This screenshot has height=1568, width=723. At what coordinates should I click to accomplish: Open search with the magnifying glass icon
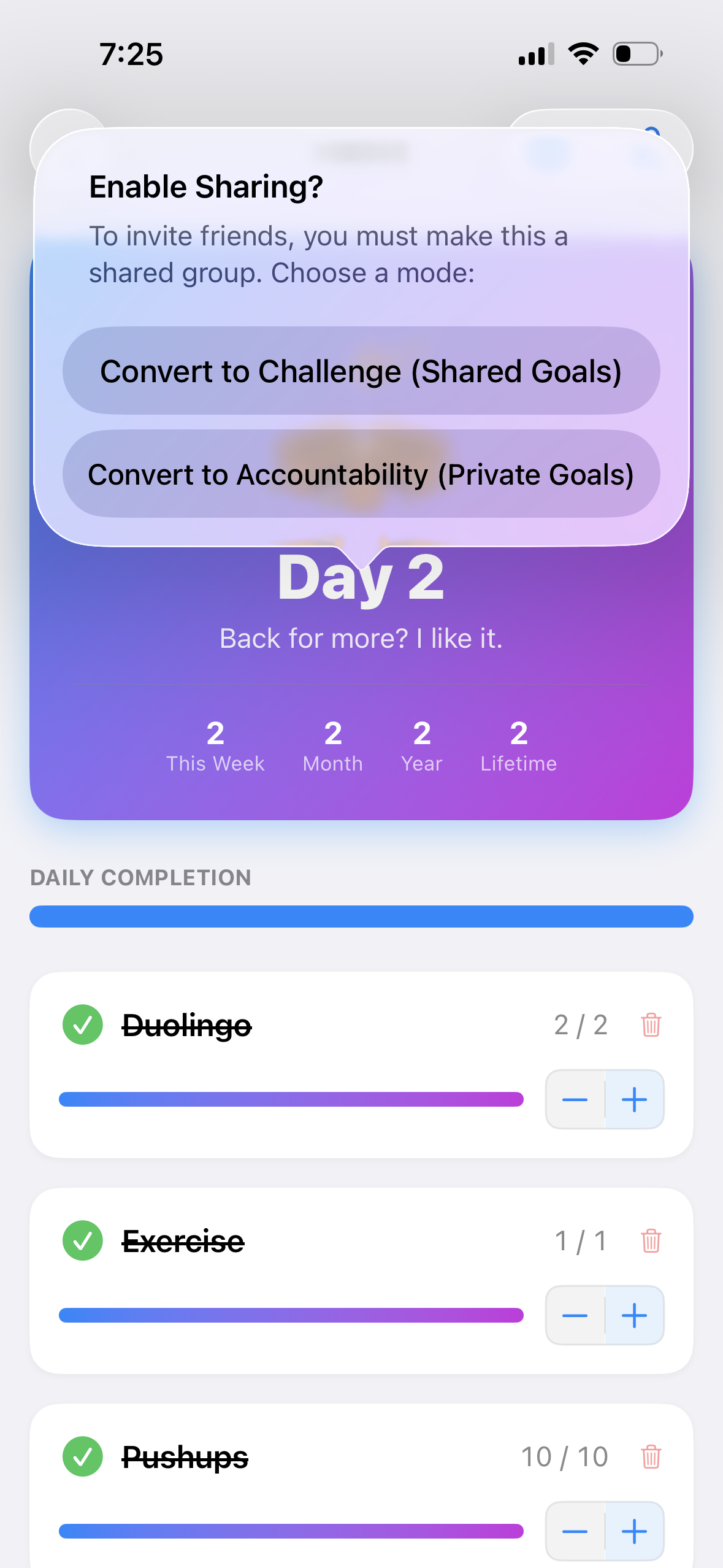[651, 136]
